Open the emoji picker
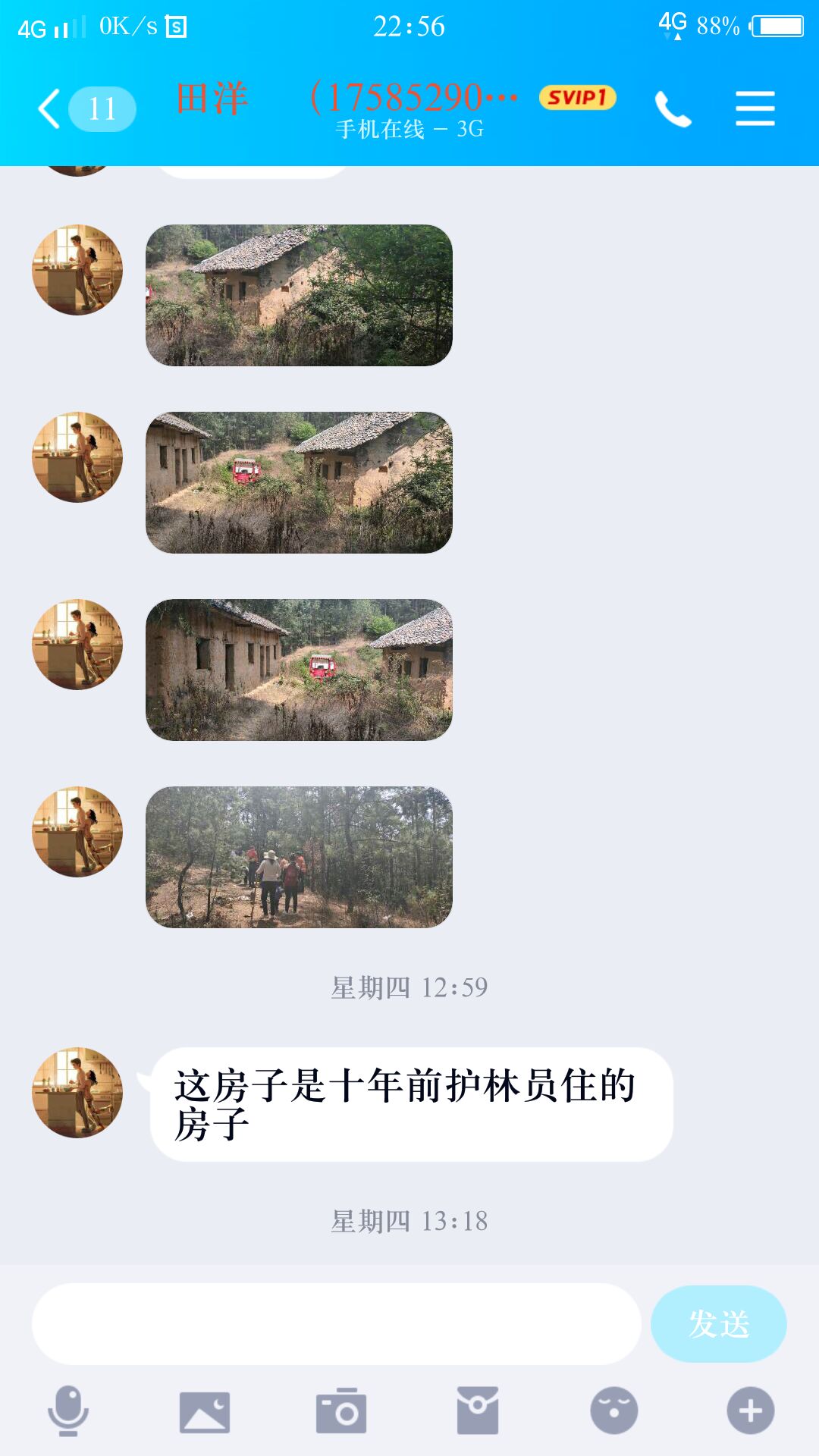The width and height of the screenshot is (819, 1456). click(x=613, y=1411)
